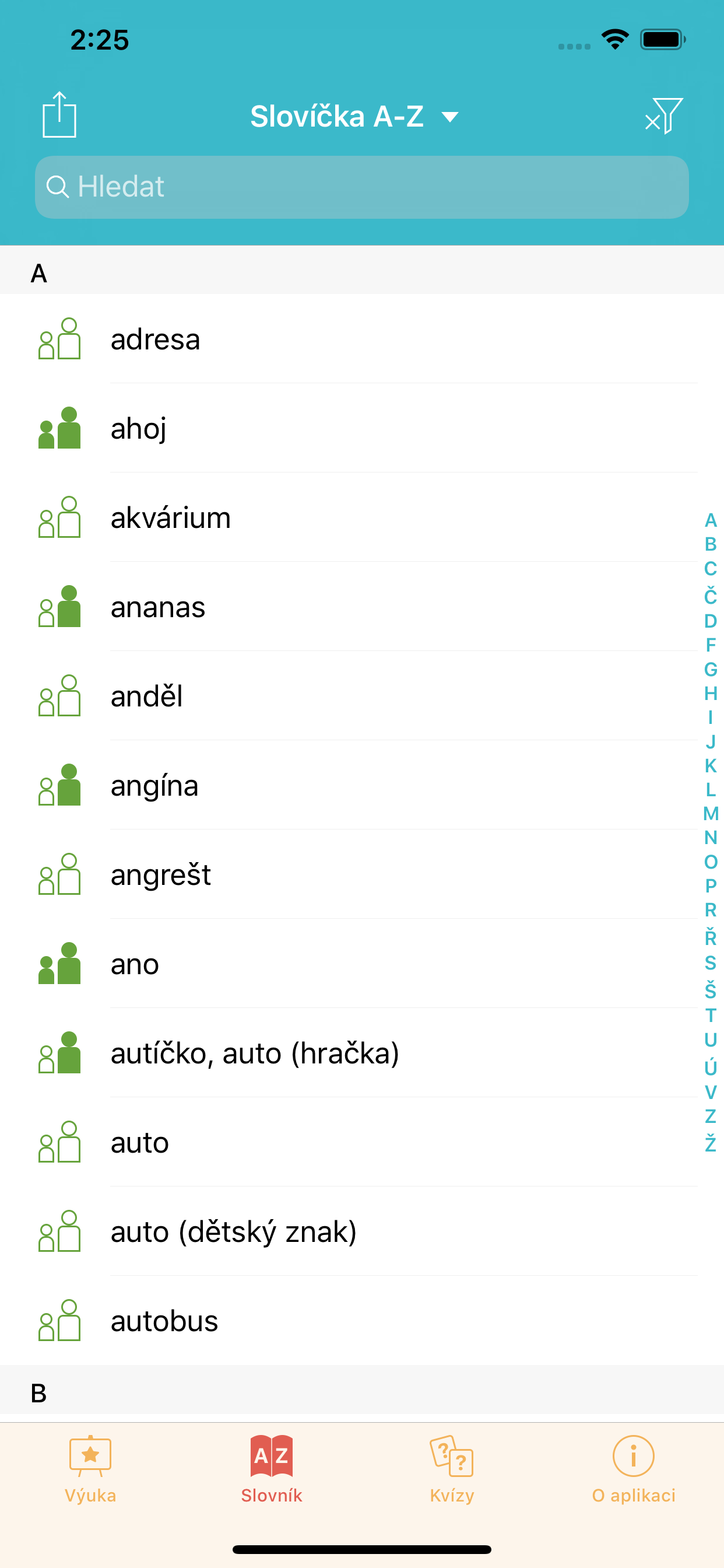The height and width of the screenshot is (1568, 724).
Task: Open autíčko, auto (hračka)
Action: [x=362, y=1053]
